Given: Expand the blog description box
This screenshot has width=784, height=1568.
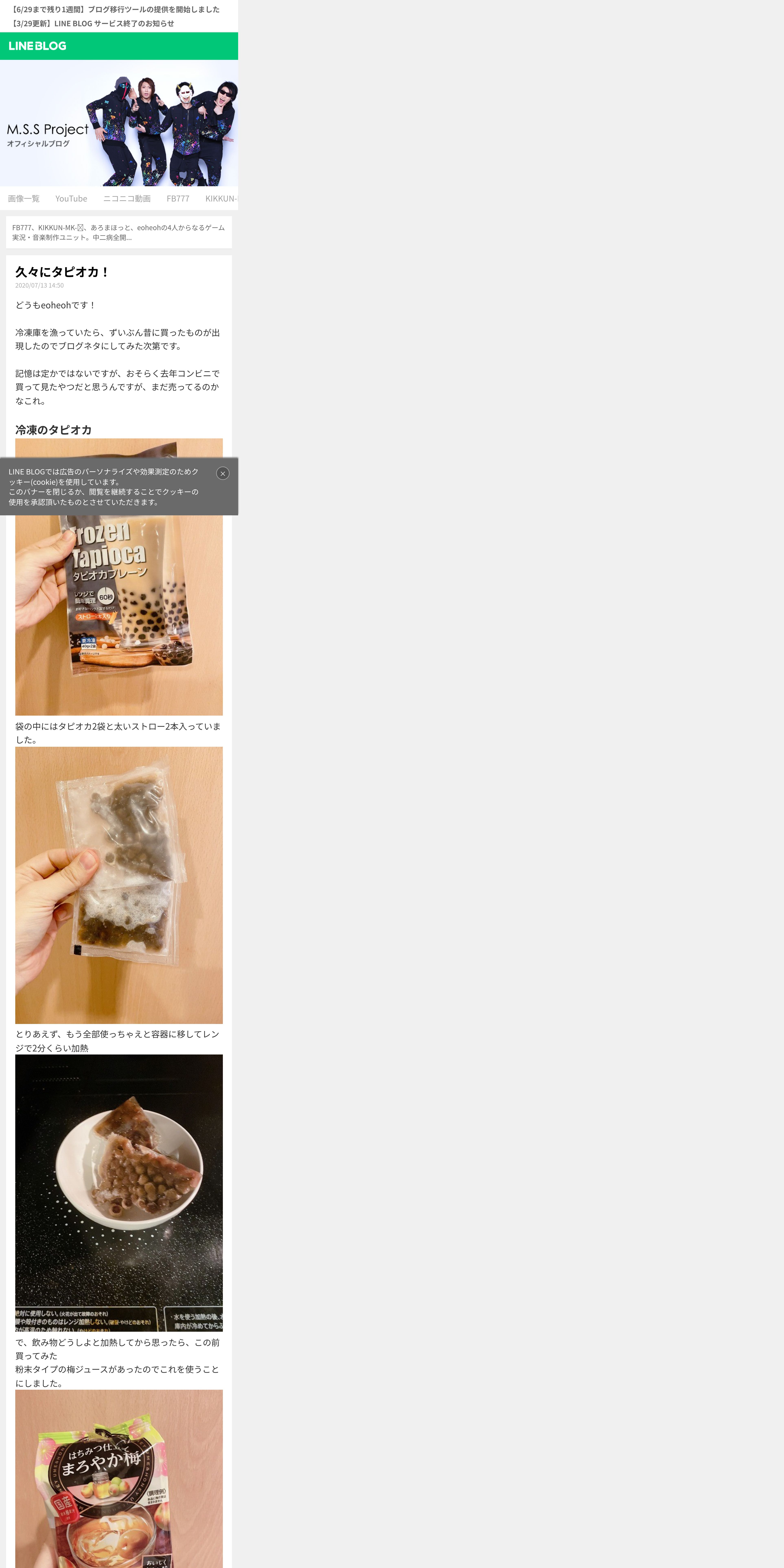Looking at the screenshot, I should coord(119,232).
